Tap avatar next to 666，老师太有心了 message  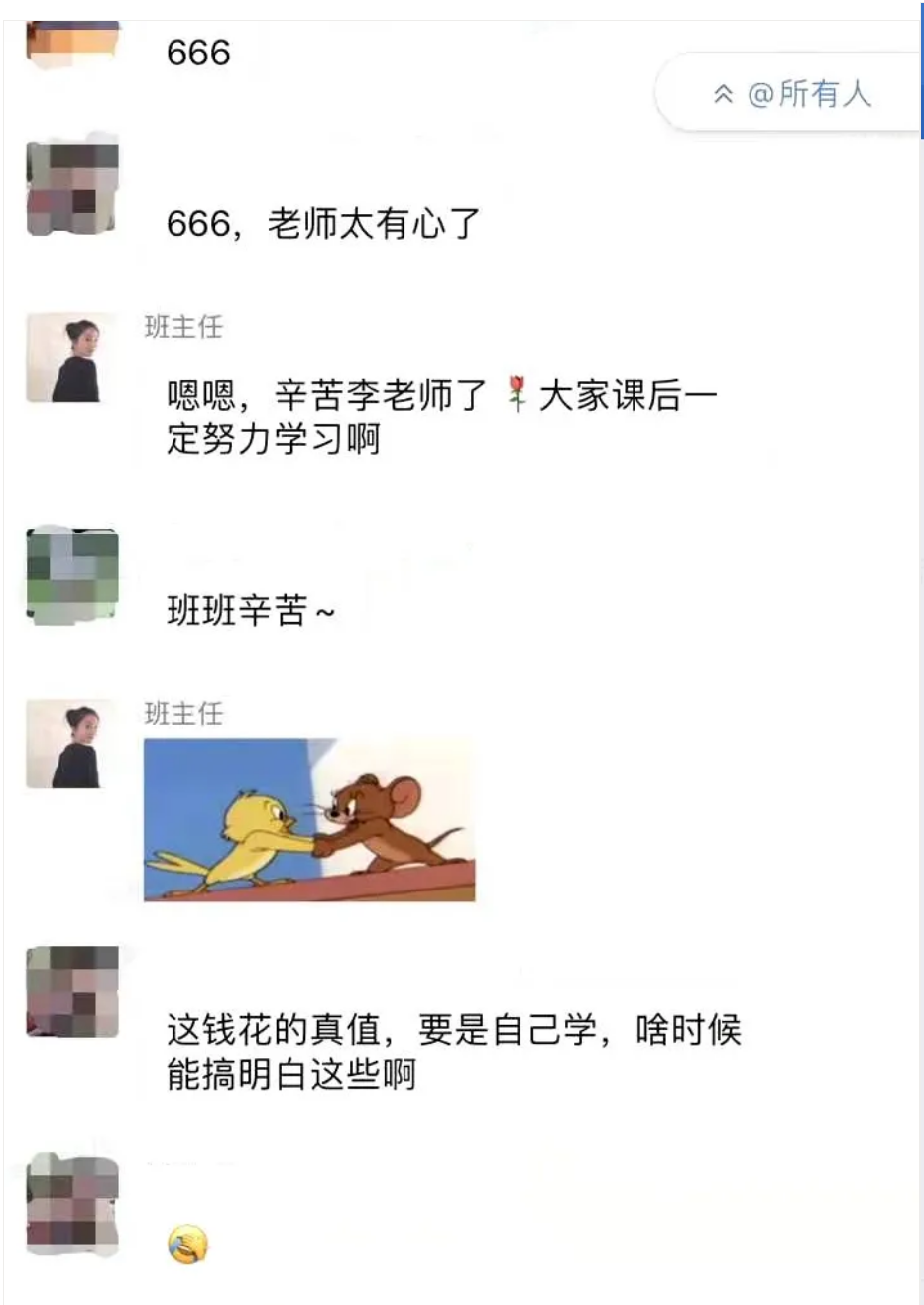pos(72,189)
